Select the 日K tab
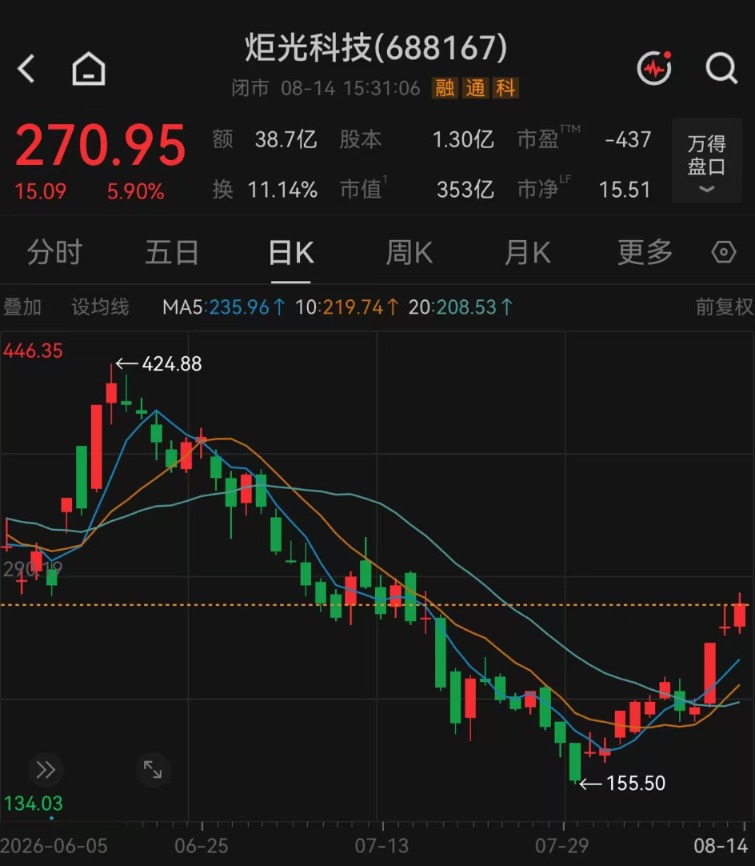This screenshot has height=866, width=755. (x=291, y=254)
